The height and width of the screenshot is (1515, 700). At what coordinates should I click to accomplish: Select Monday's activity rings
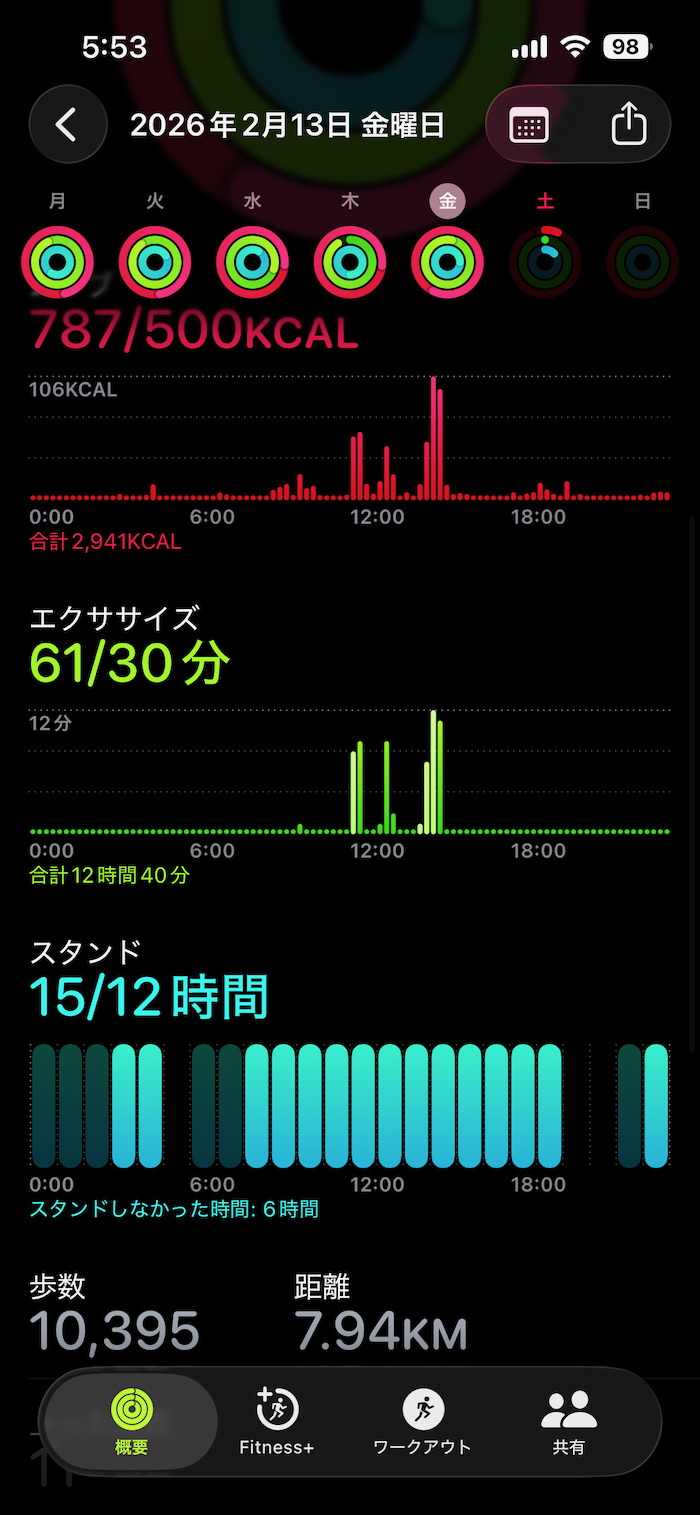(x=58, y=263)
